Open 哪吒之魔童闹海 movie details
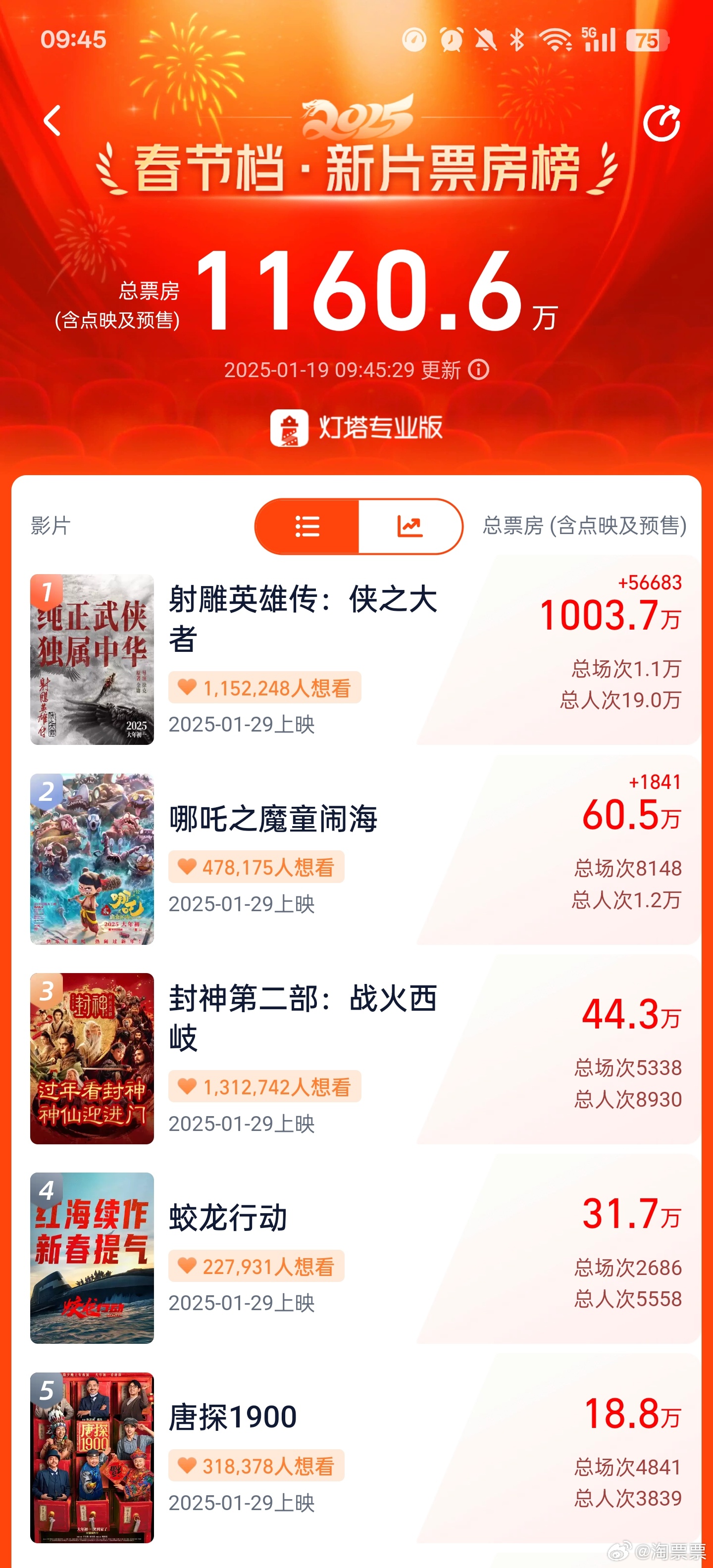Image resolution: width=713 pixels, height=1568 pixels. pyautogui.click(x=273, y=819)
